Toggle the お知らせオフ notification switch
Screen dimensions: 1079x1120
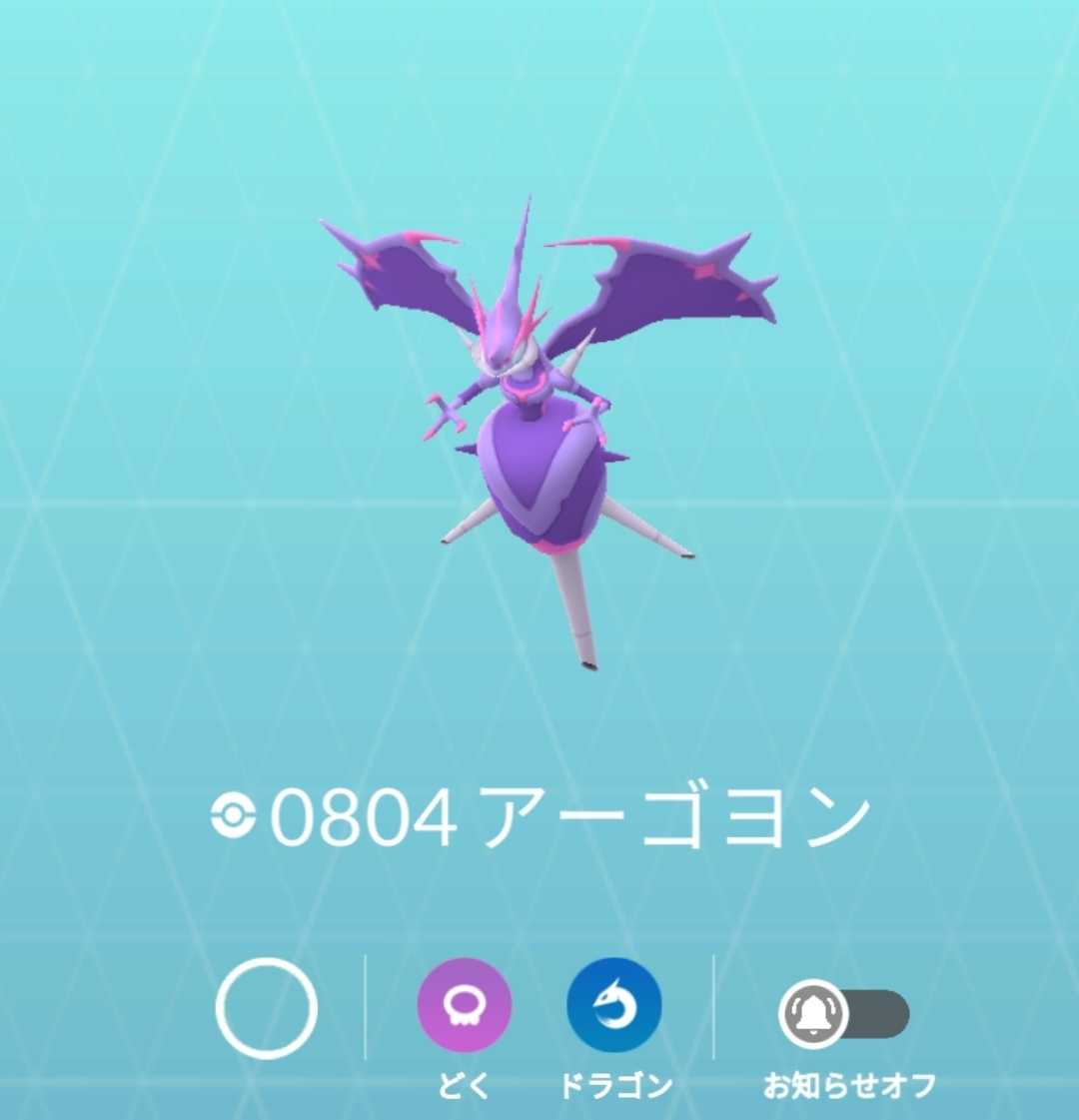click(844, 1014)
